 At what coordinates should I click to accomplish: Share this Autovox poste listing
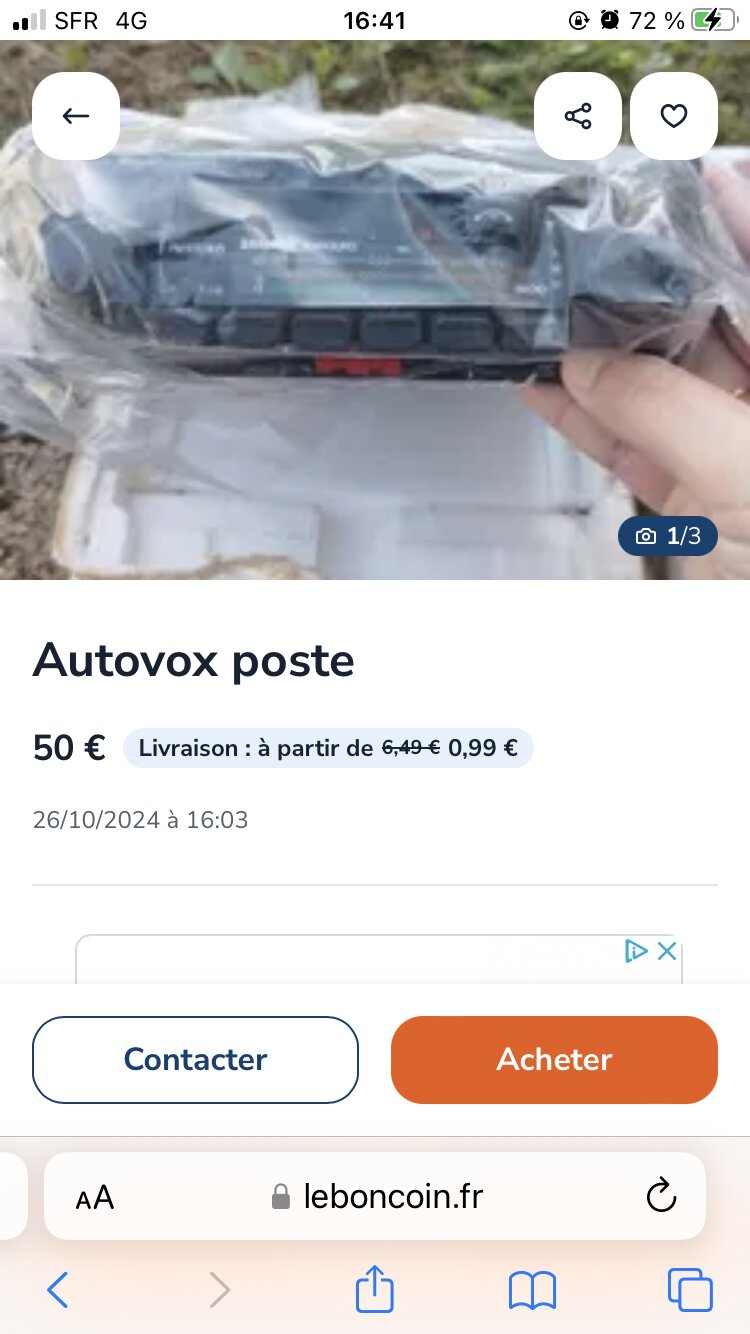click(x=578, y=116)
